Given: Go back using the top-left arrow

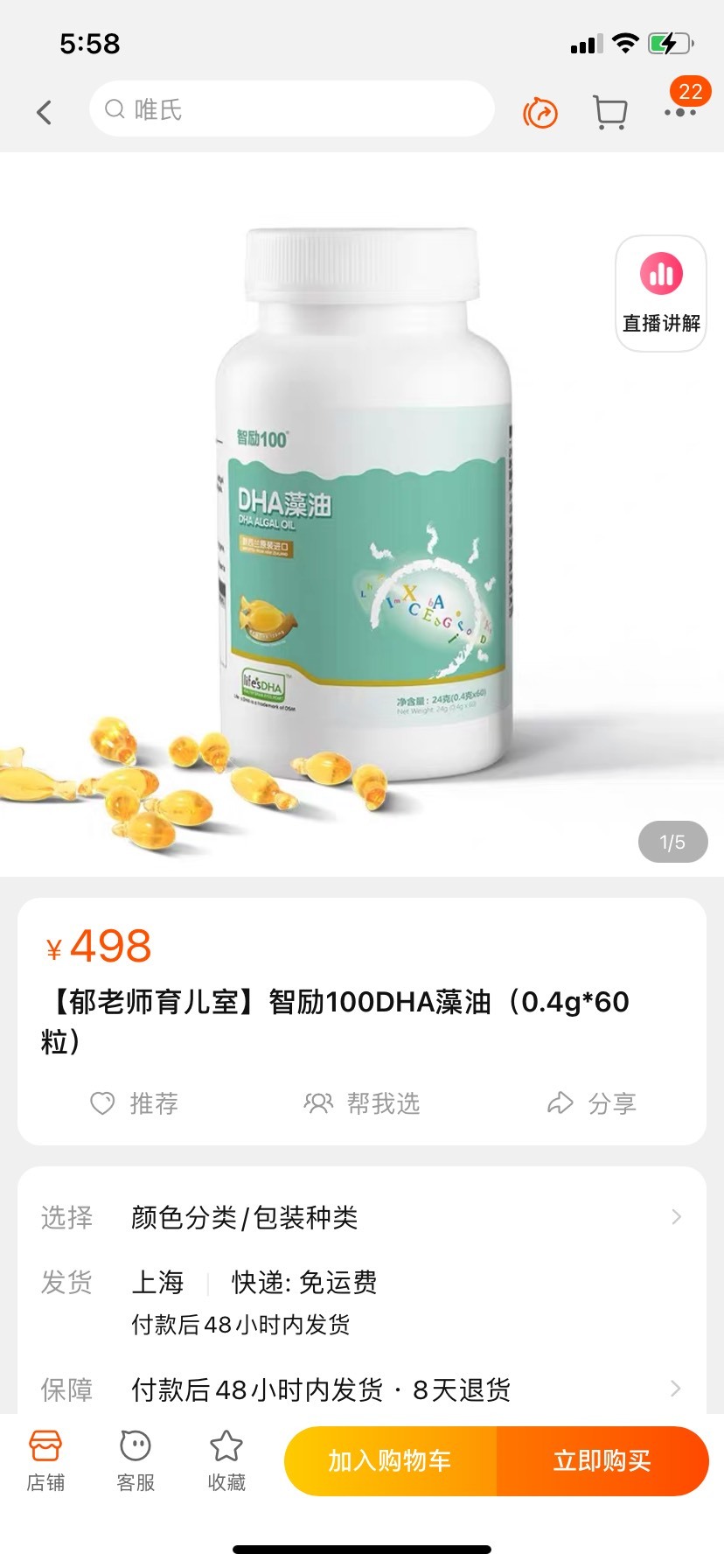Looking at the screenshot, I should click(44, 112).
